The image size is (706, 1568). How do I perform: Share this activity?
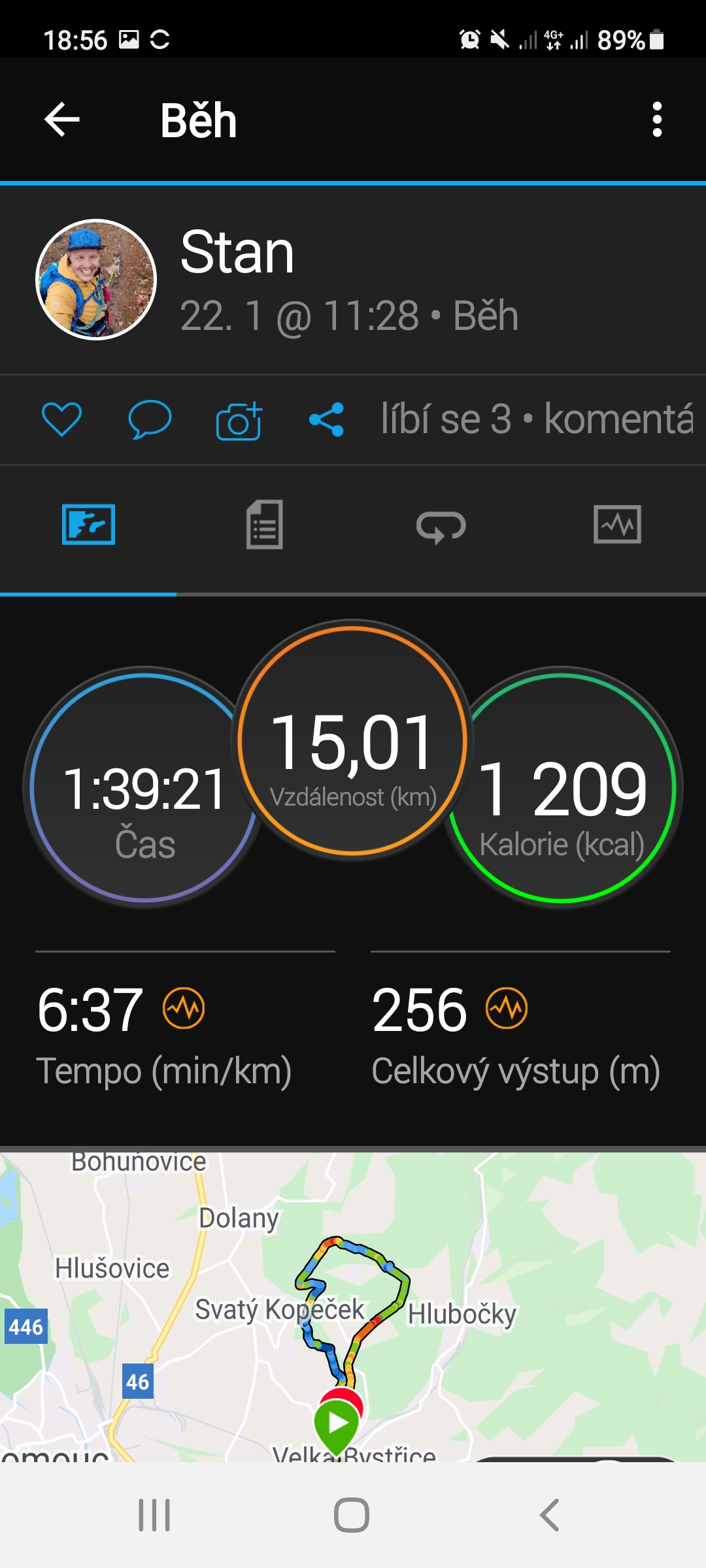pos(326,419)
